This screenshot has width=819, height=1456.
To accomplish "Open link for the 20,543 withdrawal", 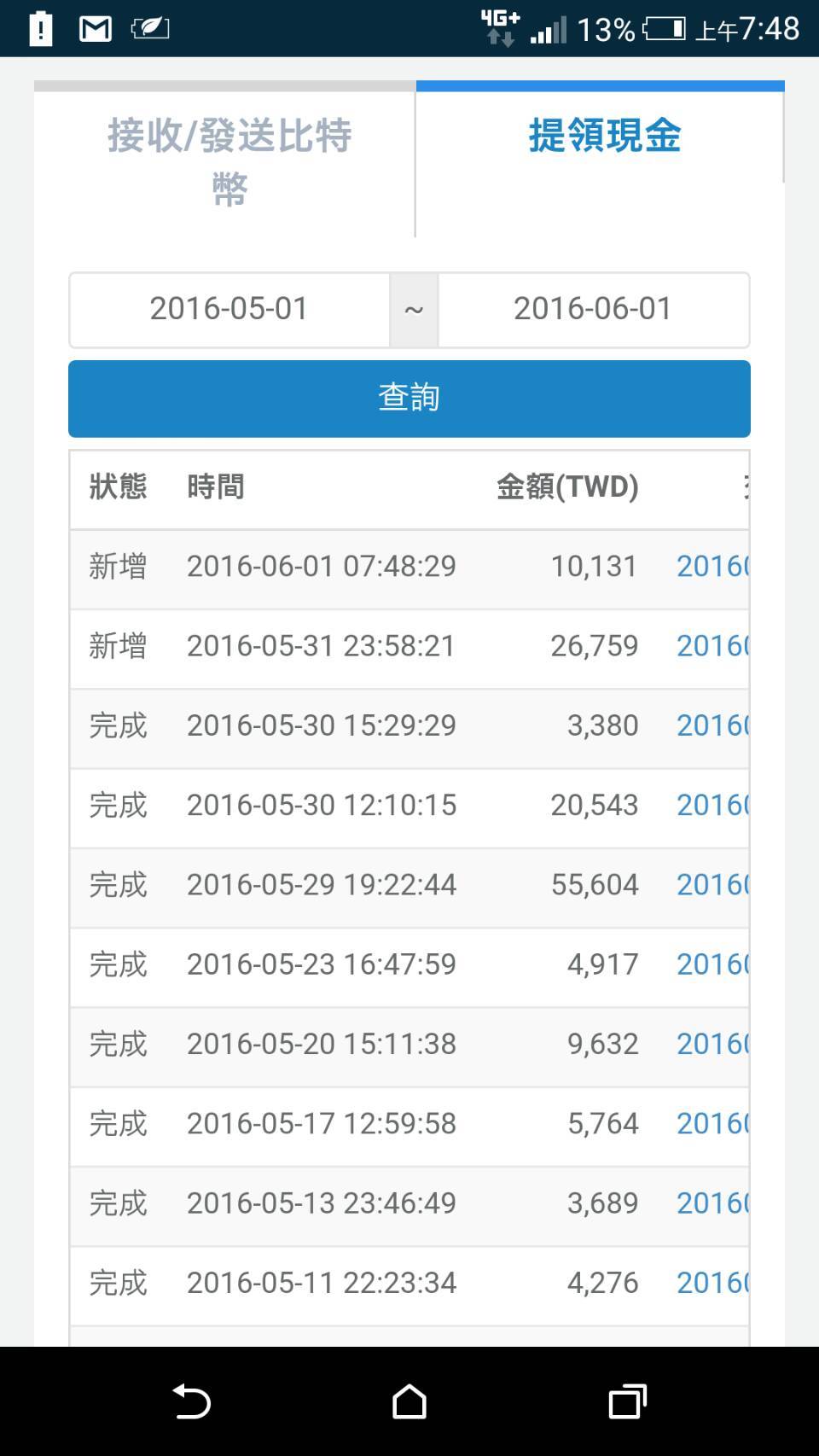I will 712,805.
